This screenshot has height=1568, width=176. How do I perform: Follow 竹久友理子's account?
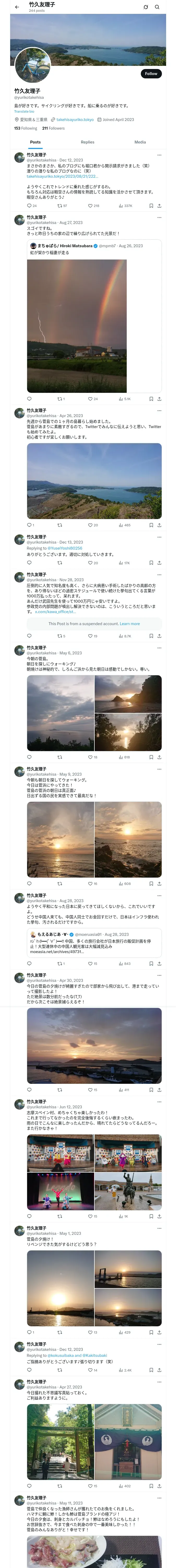pos(150,74)
